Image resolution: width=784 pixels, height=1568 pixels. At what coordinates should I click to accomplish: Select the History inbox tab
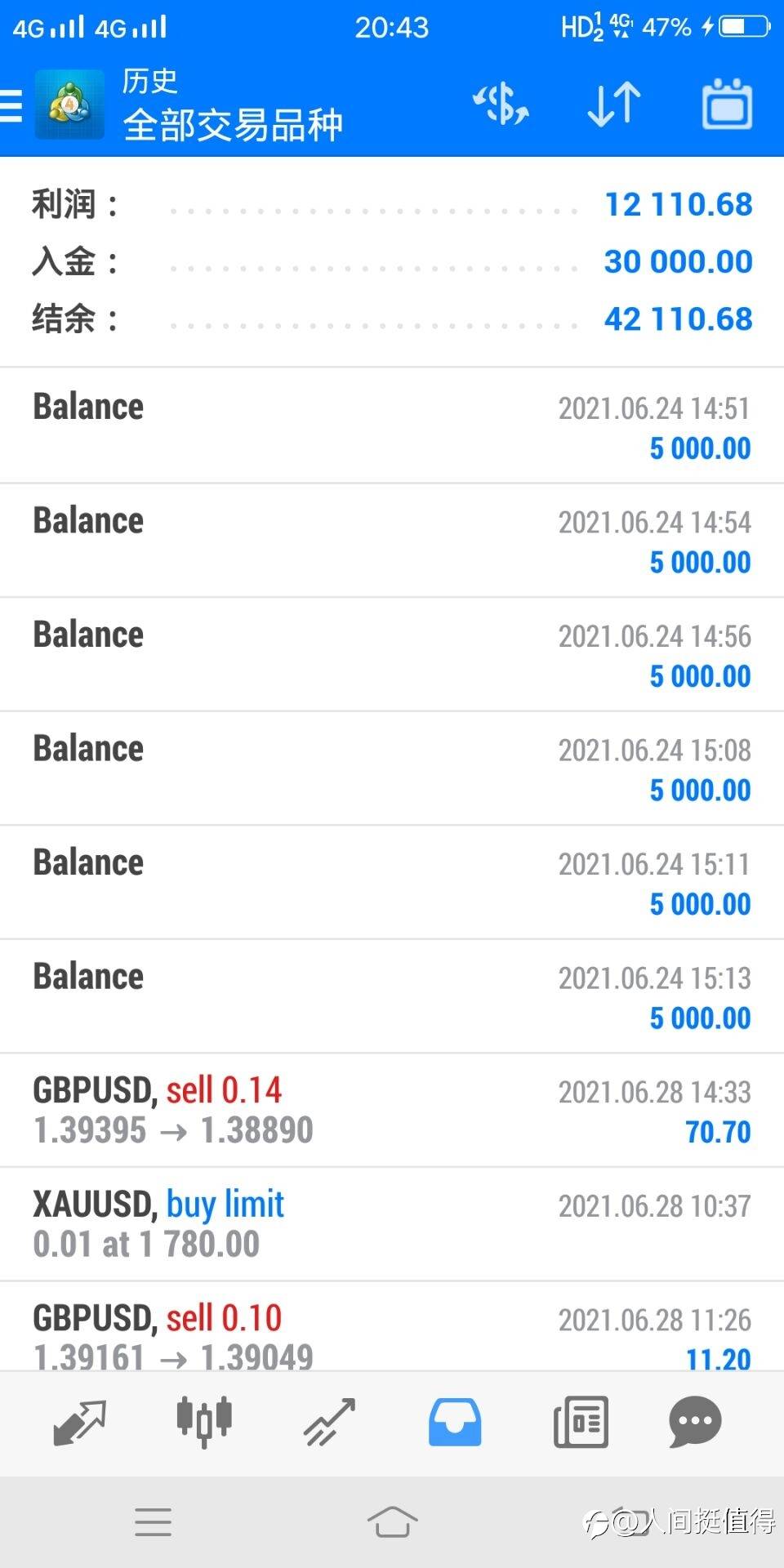[x=455, y=1423]
